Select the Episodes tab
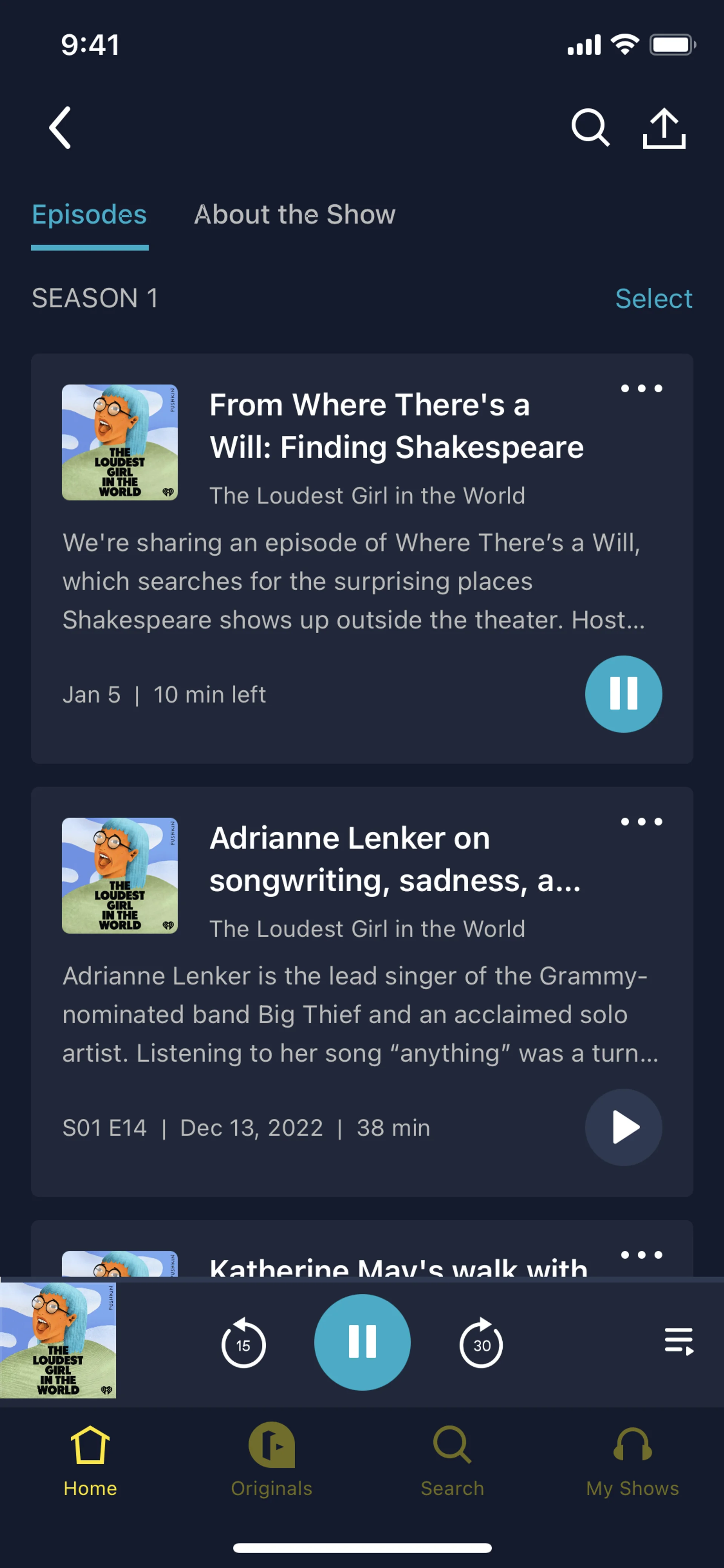 tap(89, 214)
